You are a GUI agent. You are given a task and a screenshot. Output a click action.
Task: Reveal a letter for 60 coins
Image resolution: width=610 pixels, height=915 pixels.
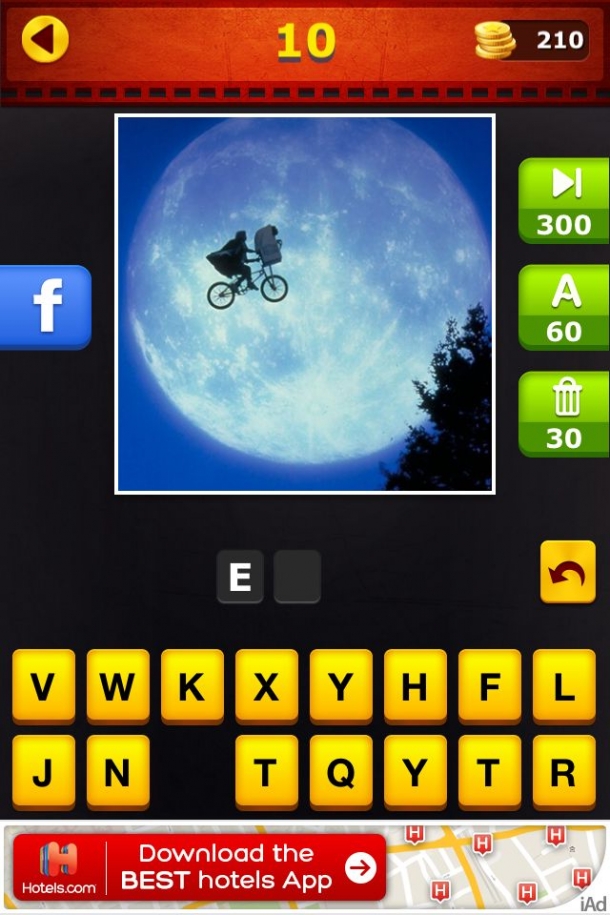[564, 307]
